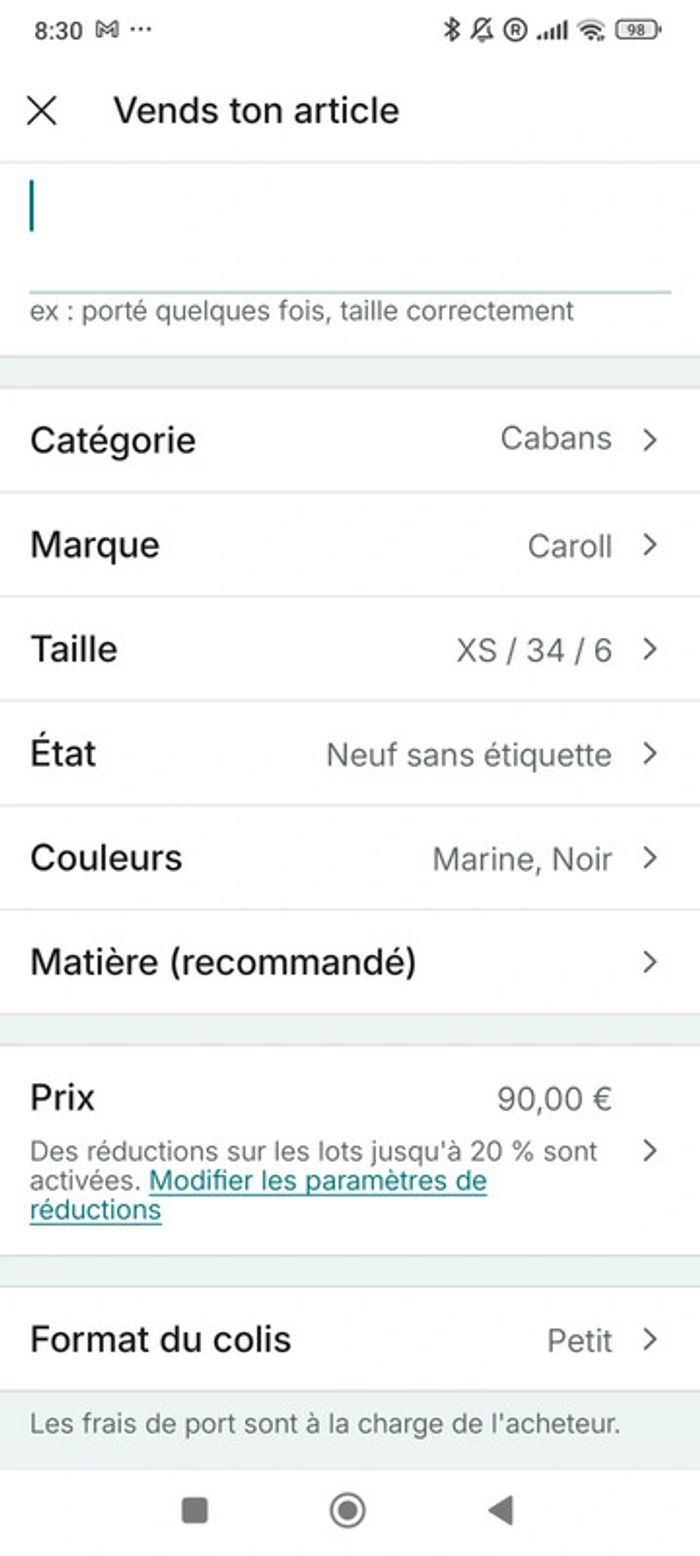Edit the Taille XS / 34 / 6
The width and height of the screenshot is (700, 1556).
pyautogui.click(x=350, y=650)
